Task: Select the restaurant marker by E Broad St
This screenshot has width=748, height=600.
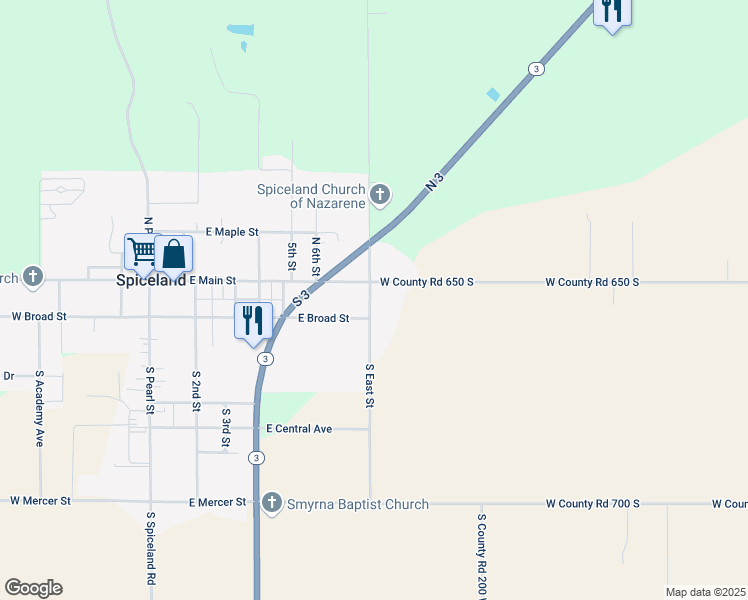Action: pyautogui.click(x=253, y=322)
